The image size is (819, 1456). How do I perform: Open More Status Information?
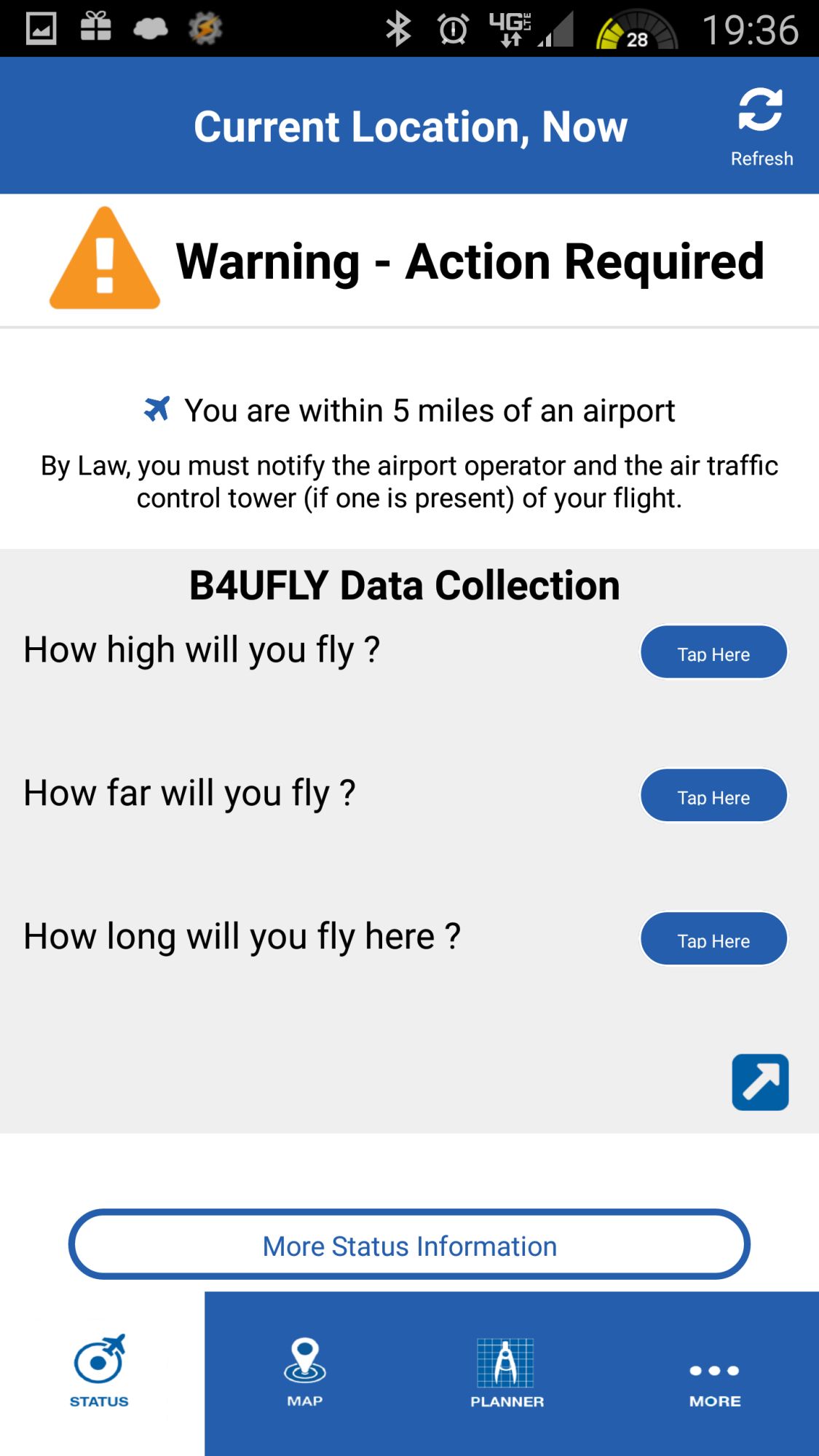coord(409,1245)
